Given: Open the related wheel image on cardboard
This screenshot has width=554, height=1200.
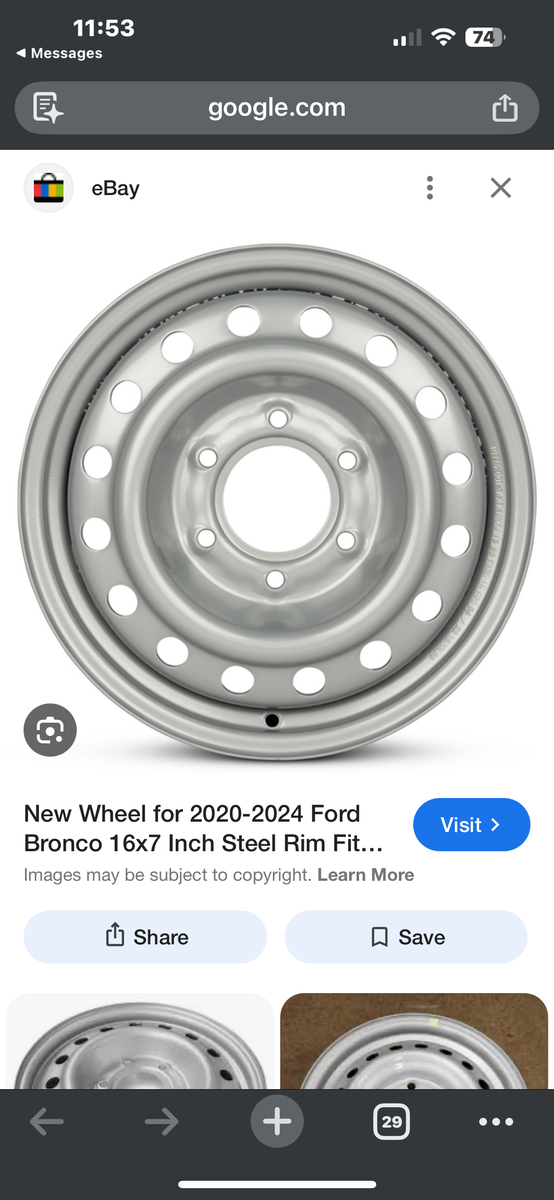Looking at the screenshot, I should (414, 1040).
